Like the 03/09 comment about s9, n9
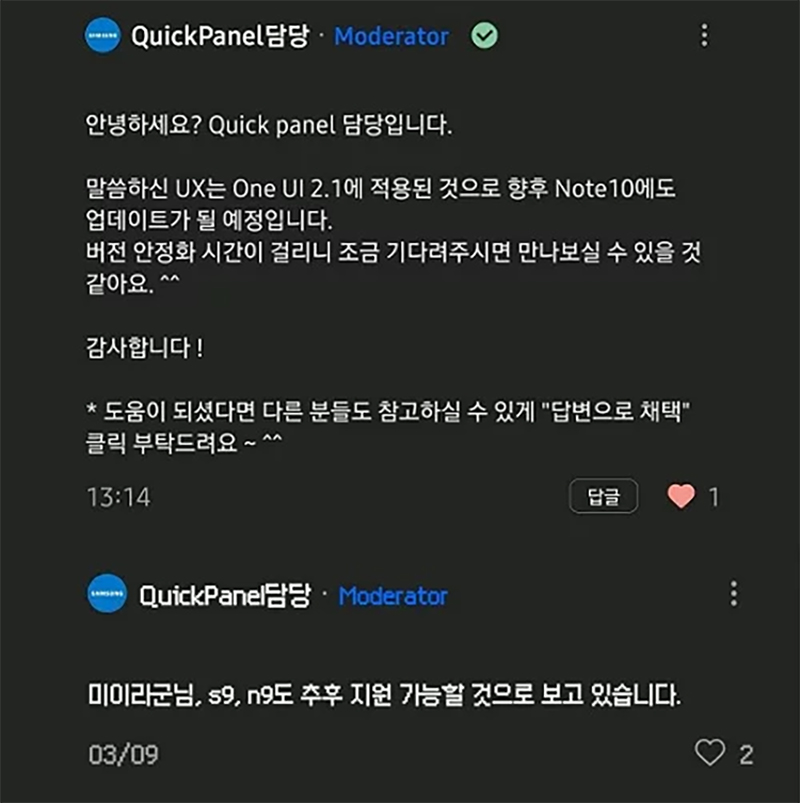Image resolution: width=800 pixels, height=803 pixels. [709, 753]
